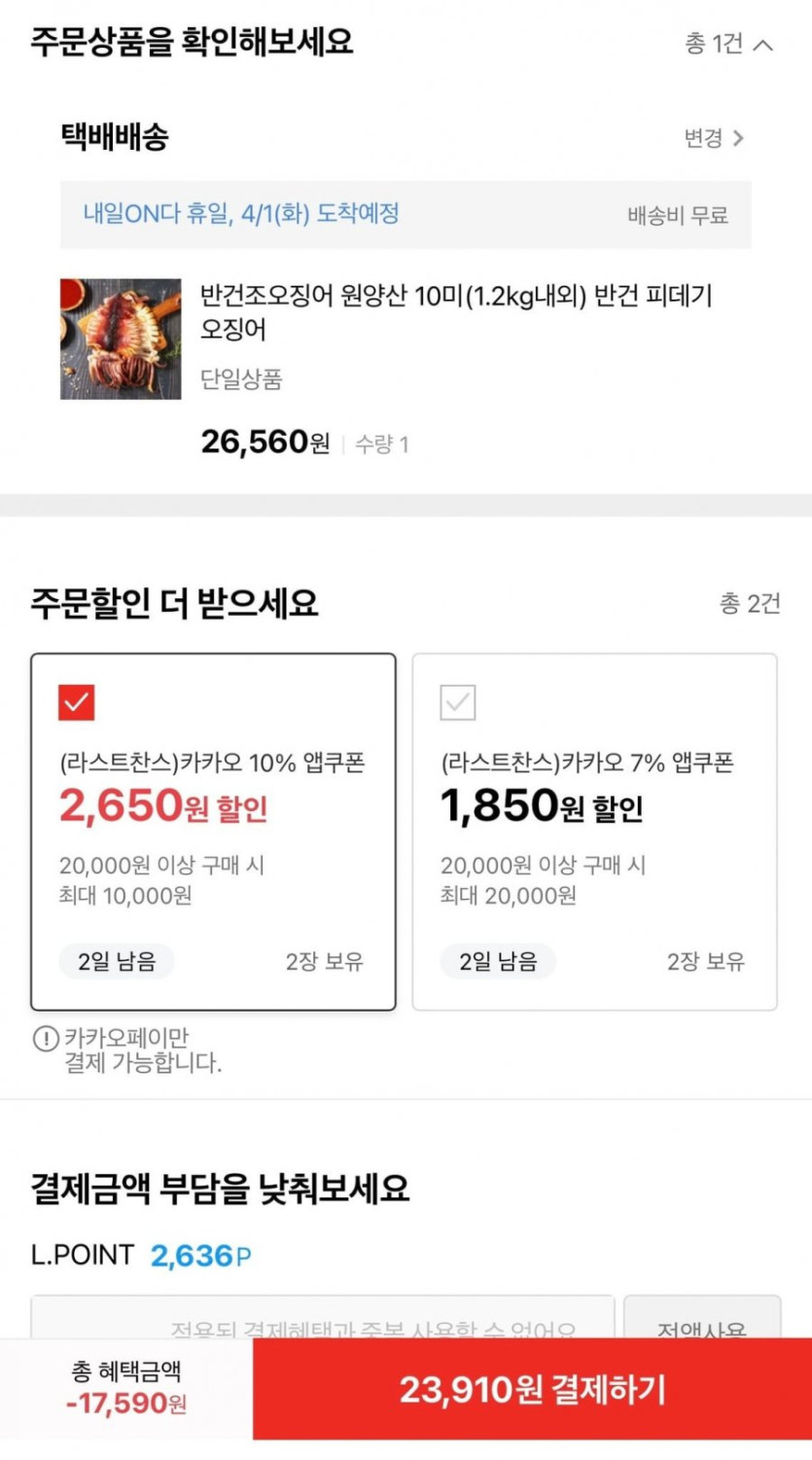
Task: Tap 23,910원 결제하기 to pay
Action: 532,1389
